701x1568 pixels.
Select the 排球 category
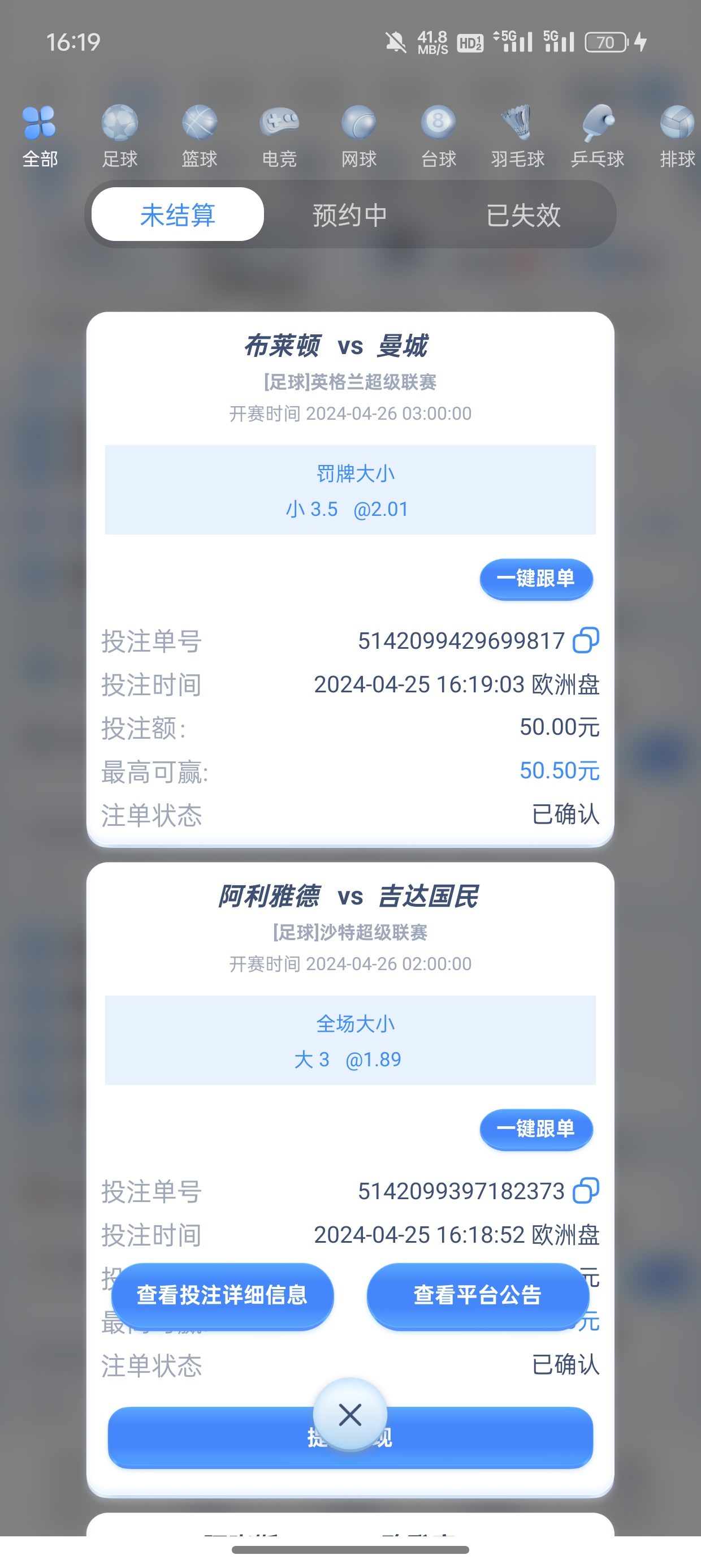[677, 136]
